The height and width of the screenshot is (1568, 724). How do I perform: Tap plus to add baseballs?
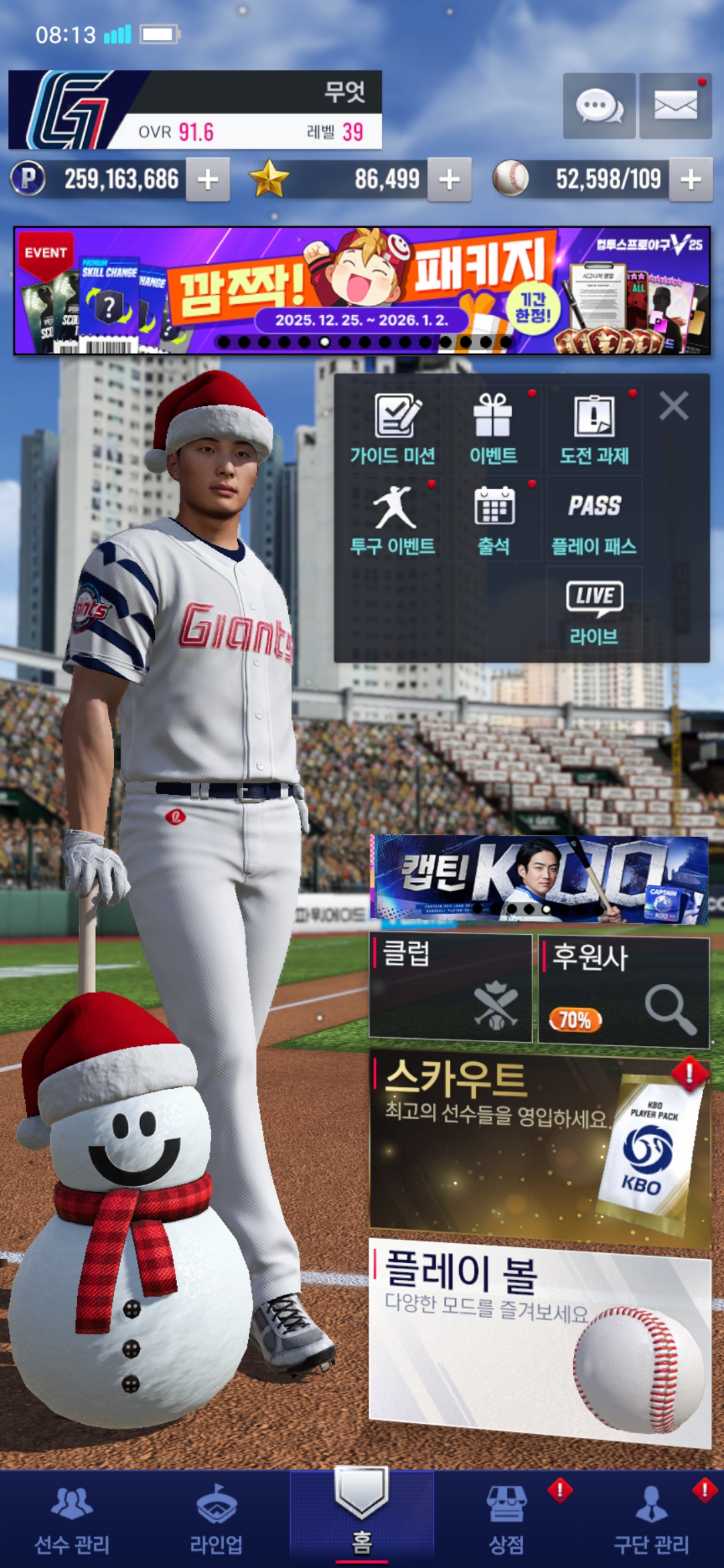(690, 180)
